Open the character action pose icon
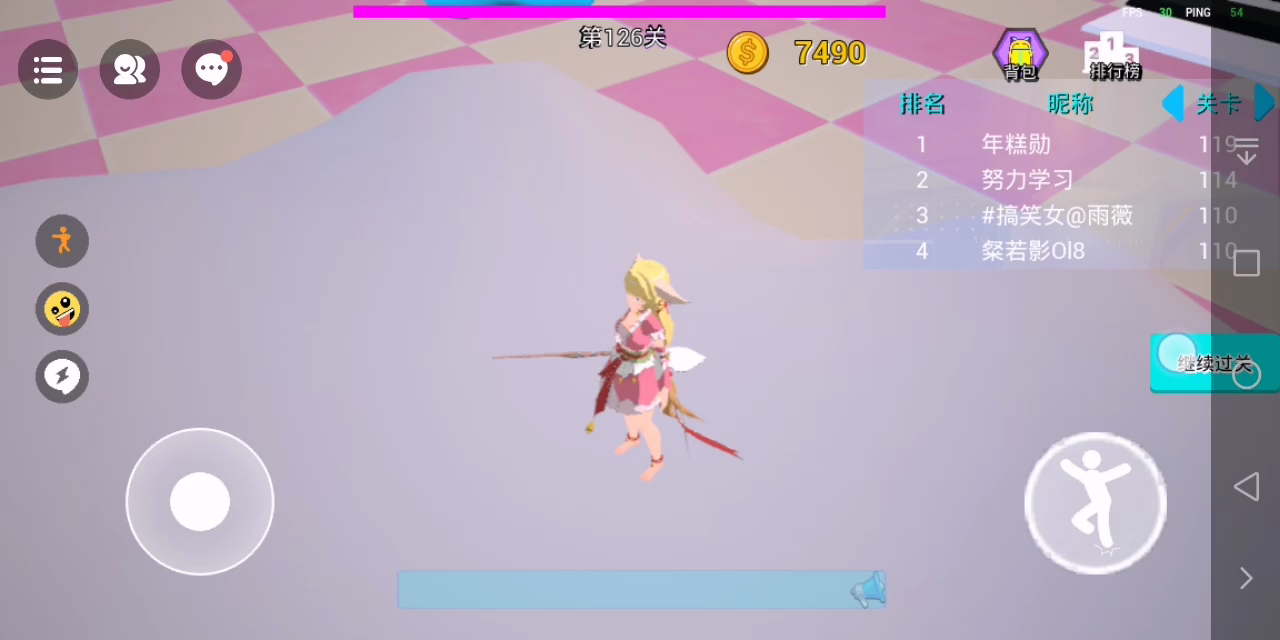Image resolution: width=1280 pixels, height=640 pixels. click(x=62, y=241)
